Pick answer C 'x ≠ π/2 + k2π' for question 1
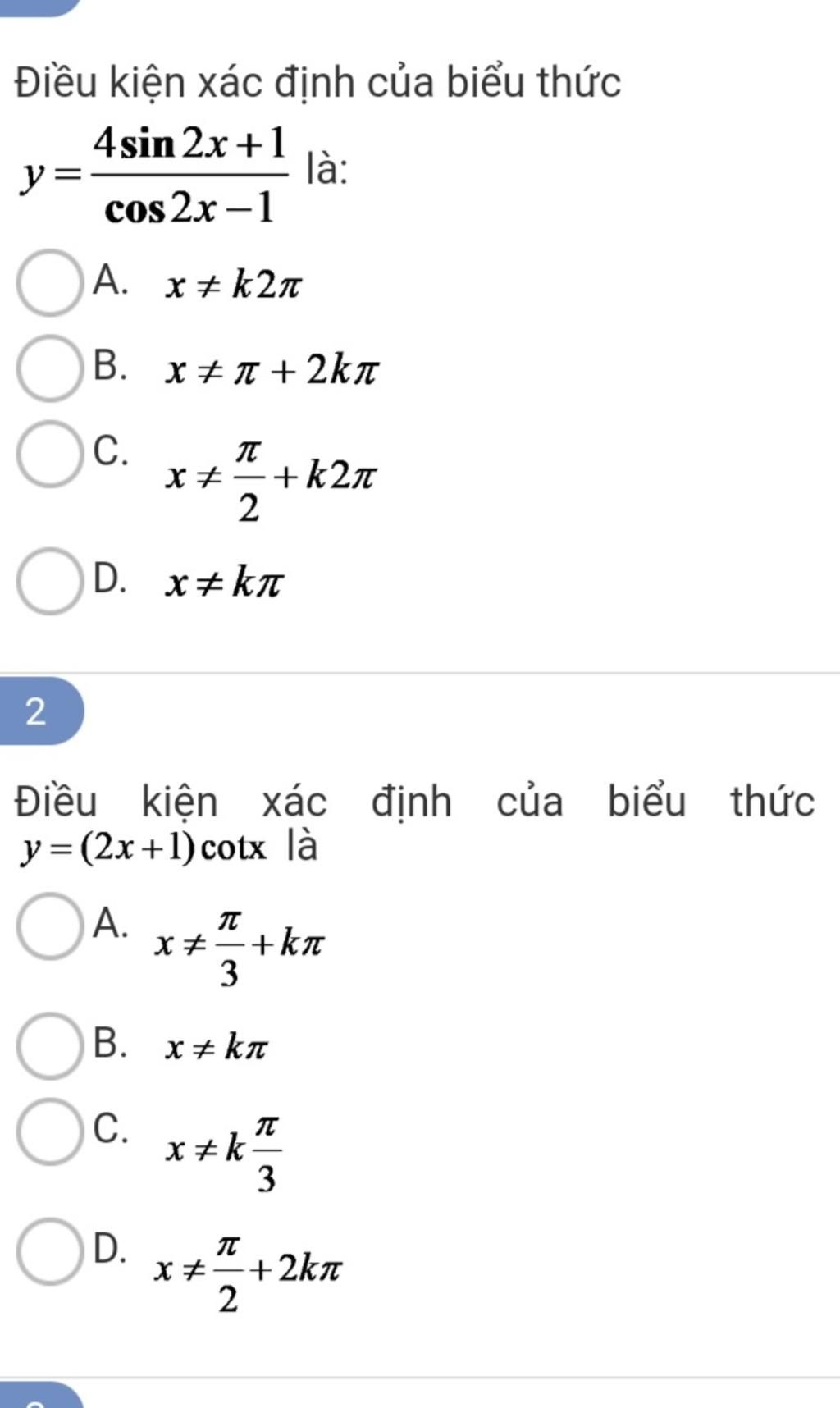This screenshot has height=1408, width=840. 49,454
